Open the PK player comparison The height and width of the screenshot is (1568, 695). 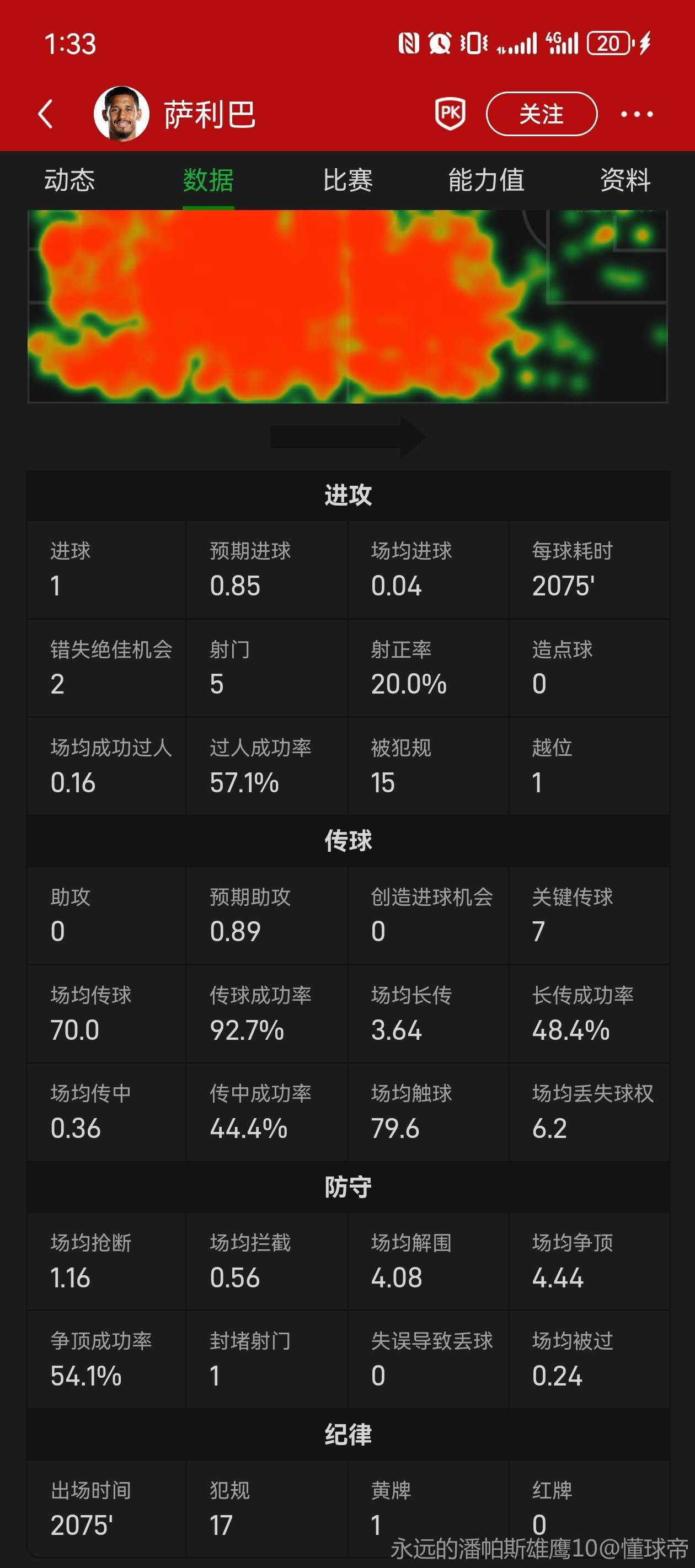click(450, 114)
